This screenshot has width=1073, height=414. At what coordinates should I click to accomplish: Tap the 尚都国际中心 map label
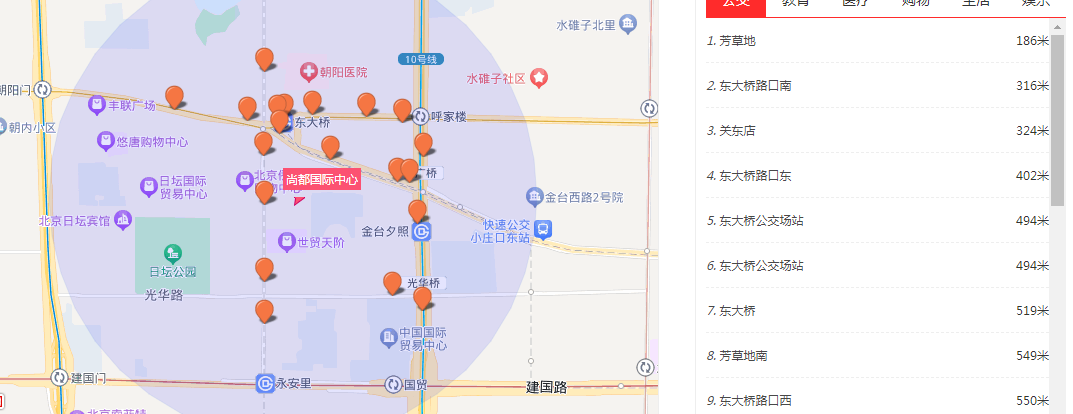[321, 180]
